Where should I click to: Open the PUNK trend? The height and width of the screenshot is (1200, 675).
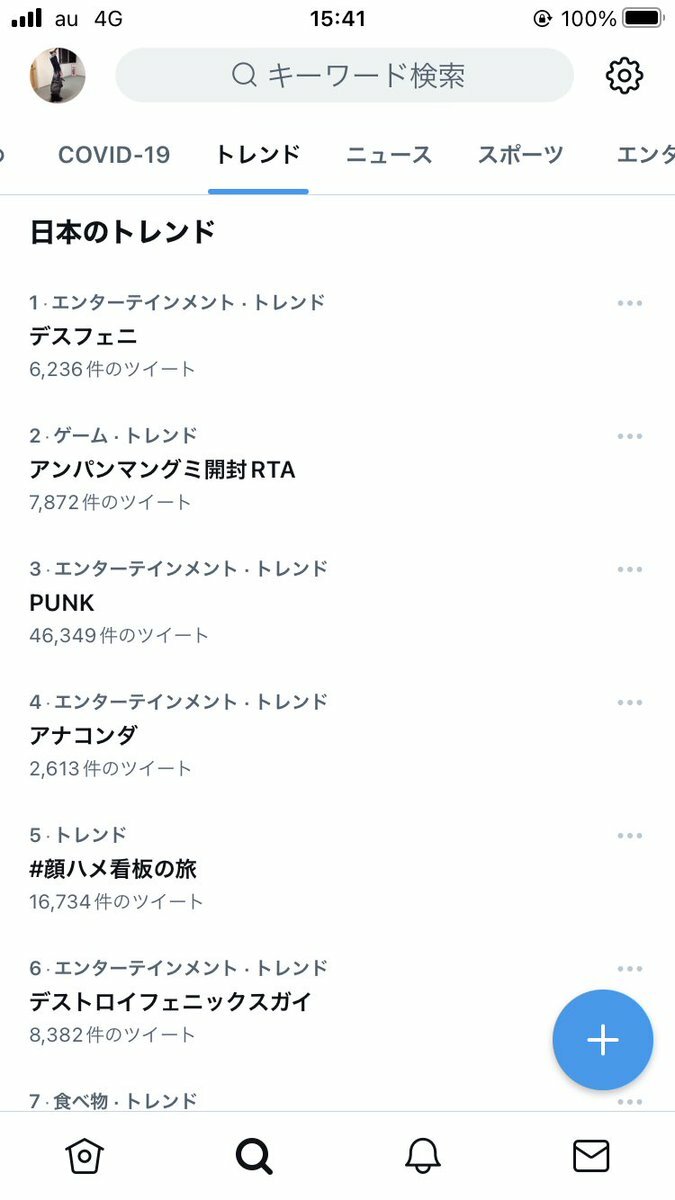click(x=62, y=602)
